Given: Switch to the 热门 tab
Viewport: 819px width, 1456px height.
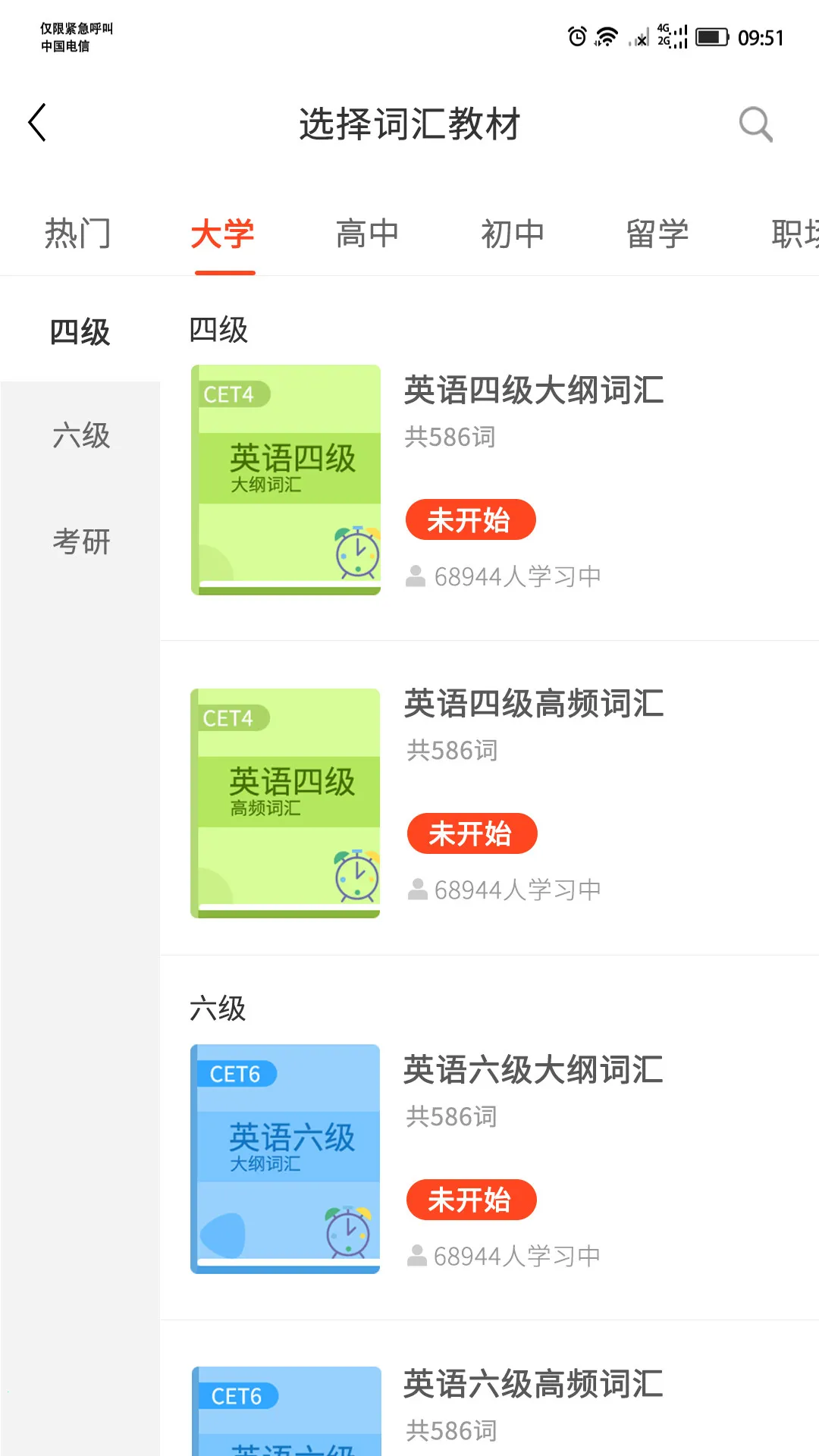Looking at the screenshot, I should [x=77, y=234].
